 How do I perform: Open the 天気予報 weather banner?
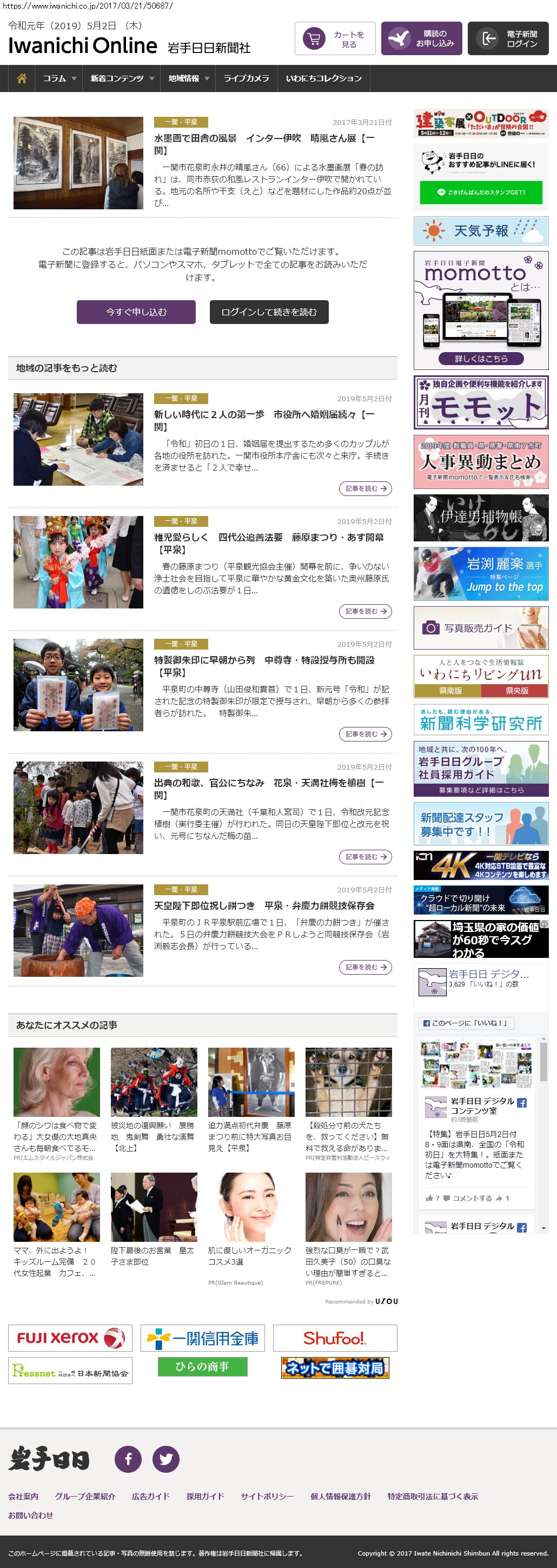(480, 231)
